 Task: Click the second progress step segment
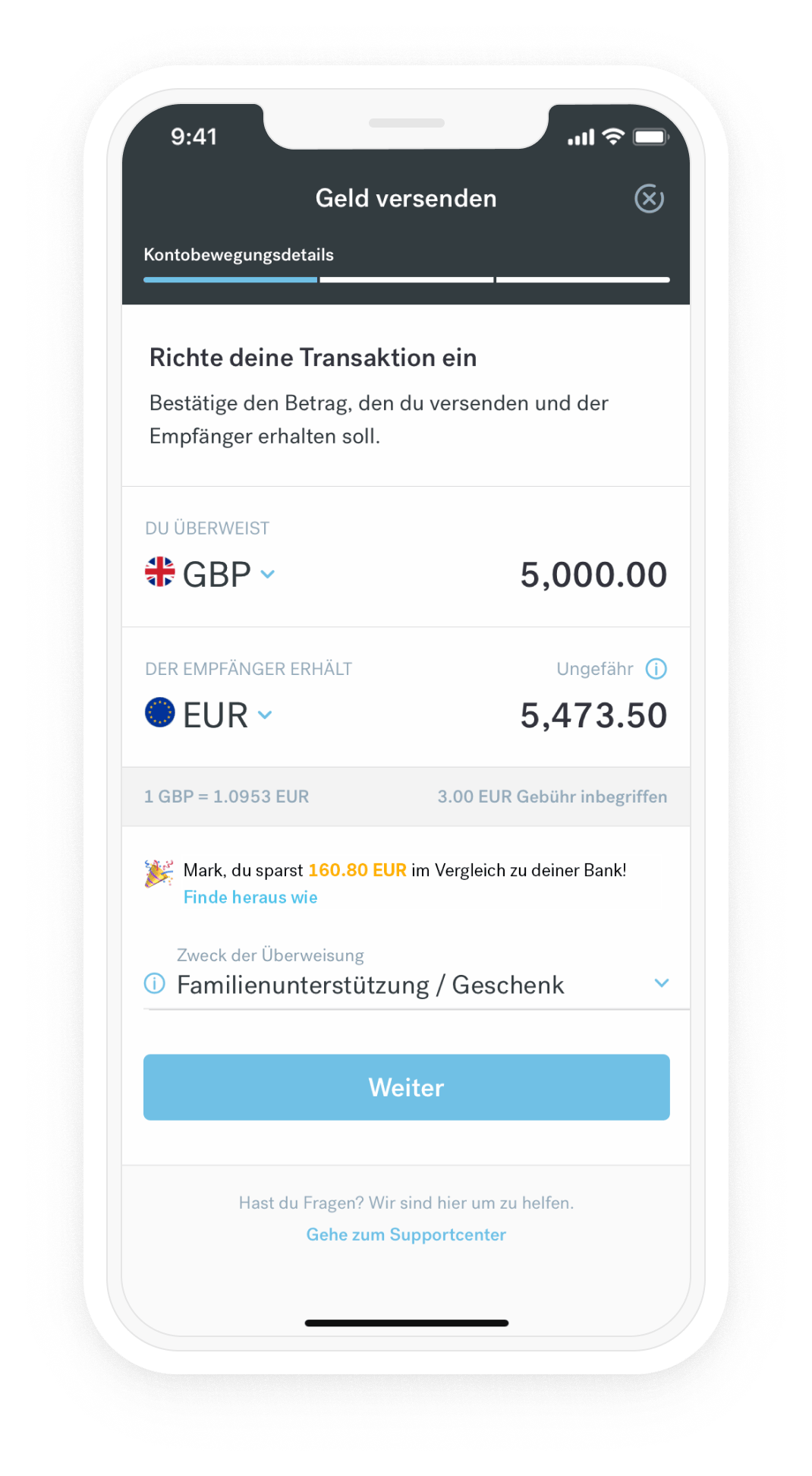(x=405, y=279)
